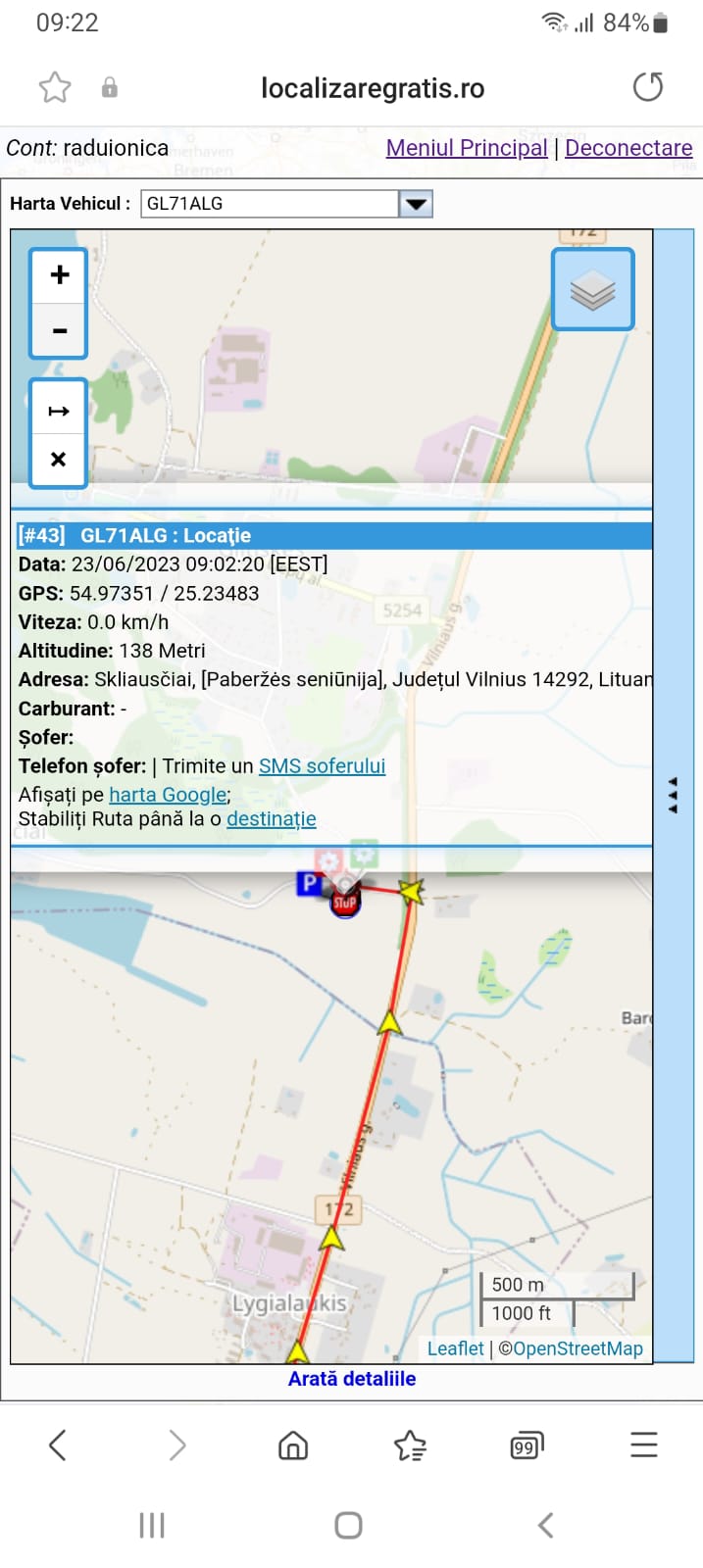Reload the page in browser
Viewport: 703px width, 1568px height.
[x=648, y=87]
